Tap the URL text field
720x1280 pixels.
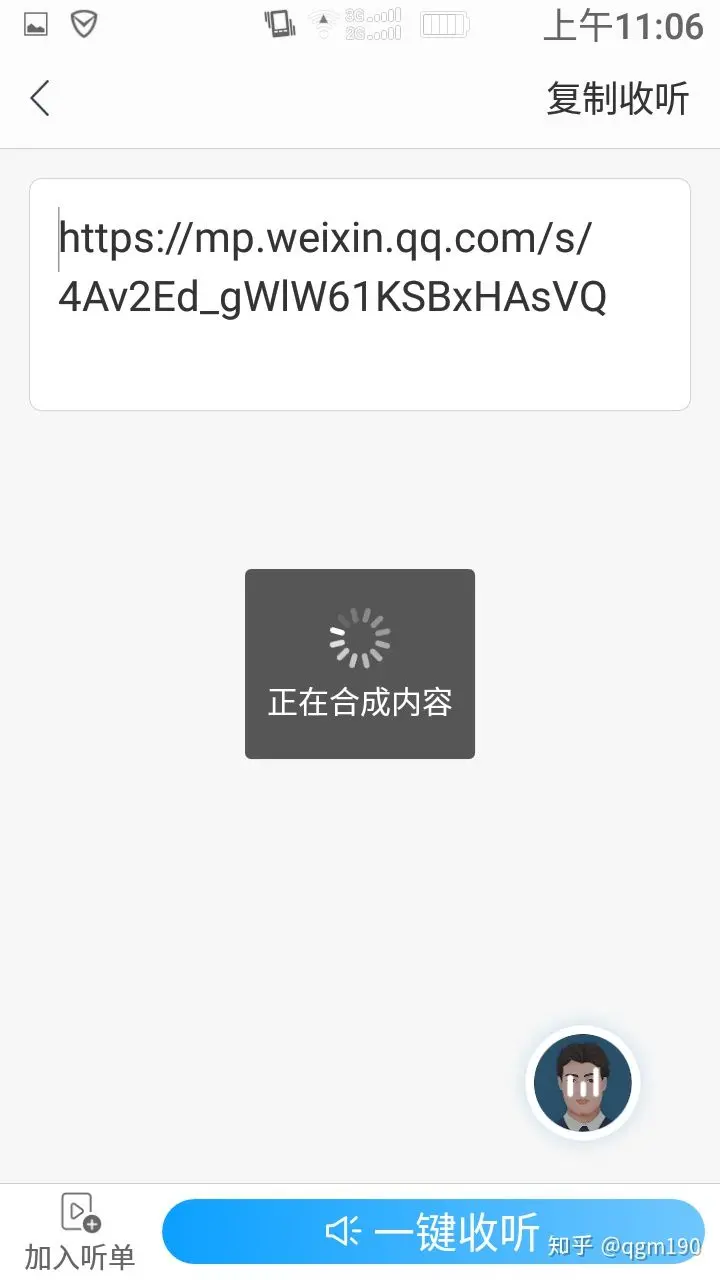(360, 294)
